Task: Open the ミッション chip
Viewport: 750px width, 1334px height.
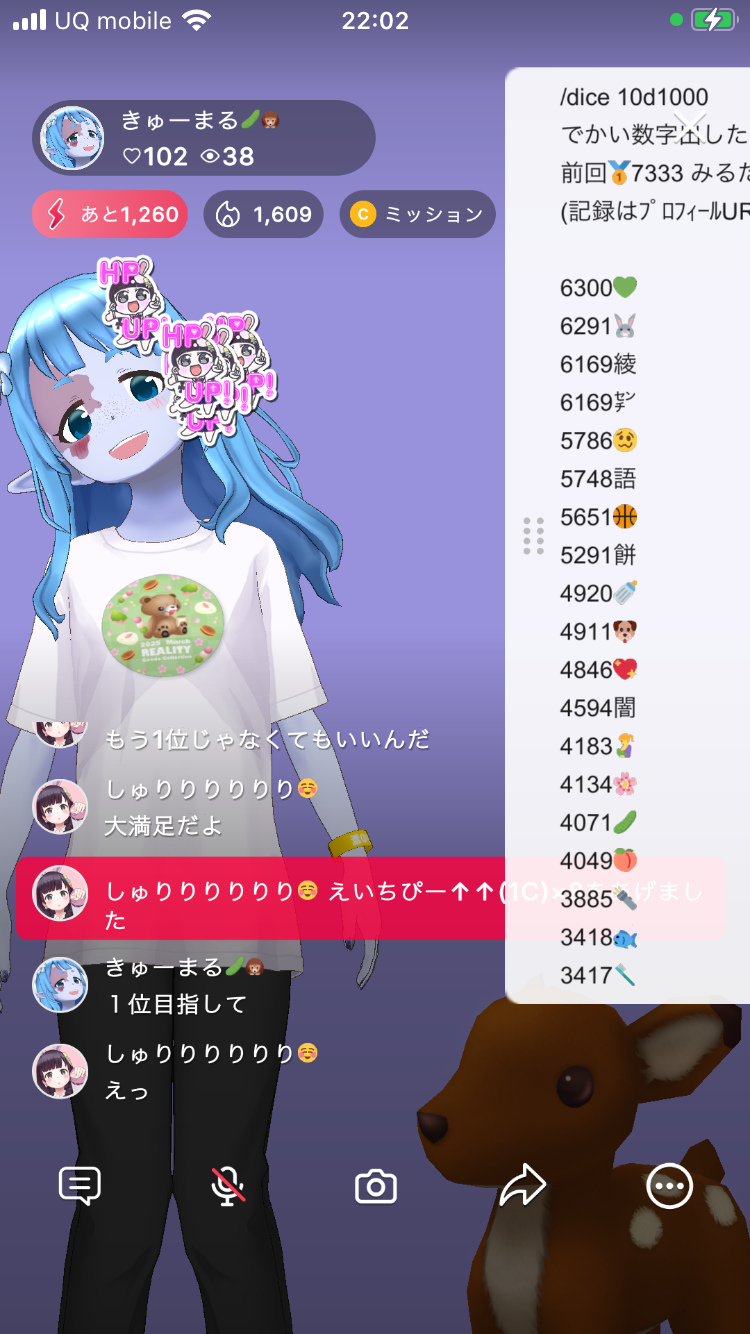Action: click(x=418, y=214)
